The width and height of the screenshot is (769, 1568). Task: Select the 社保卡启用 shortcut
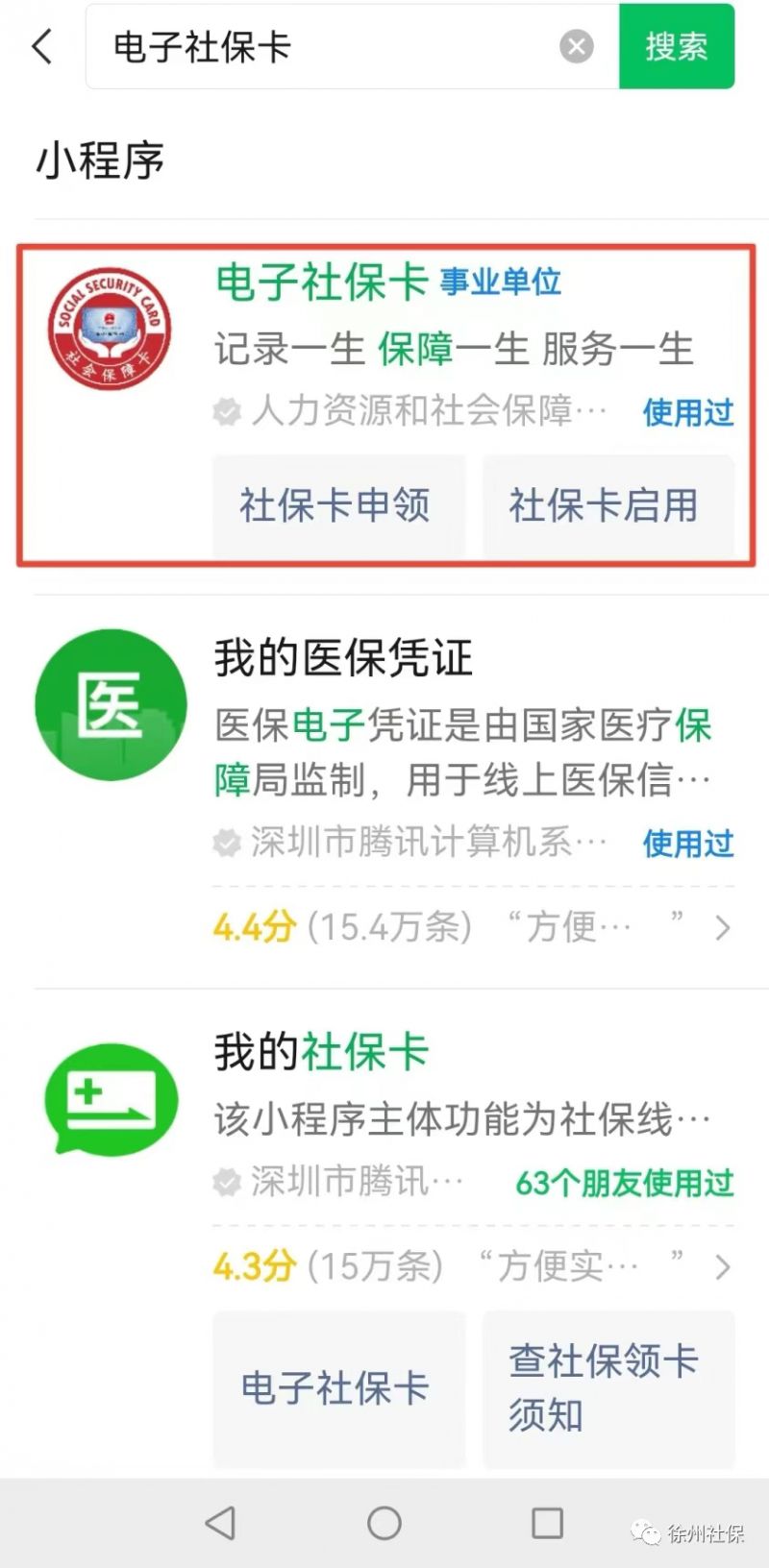point(607,505)
